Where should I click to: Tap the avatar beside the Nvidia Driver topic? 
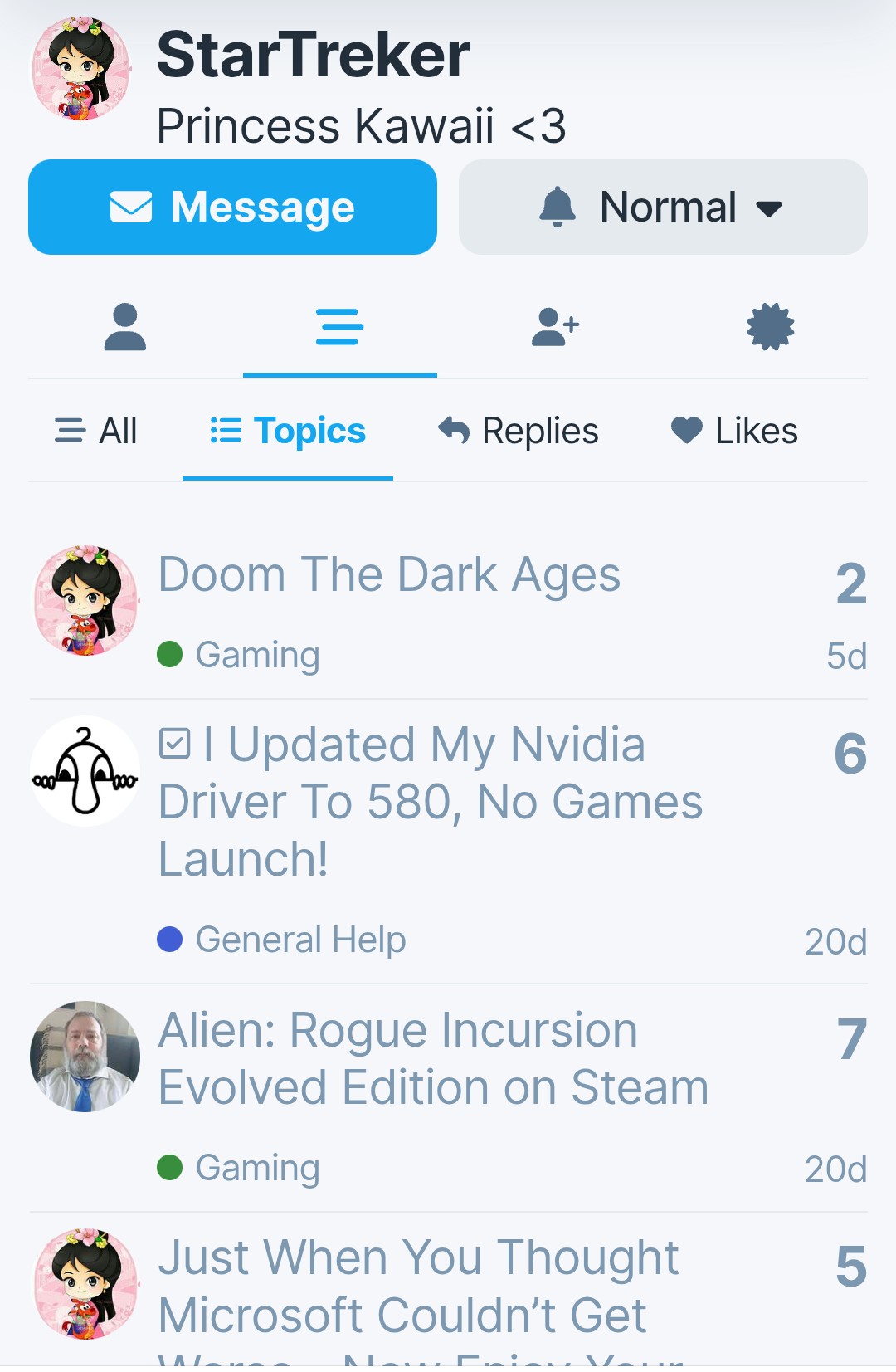tap(85, 771)
